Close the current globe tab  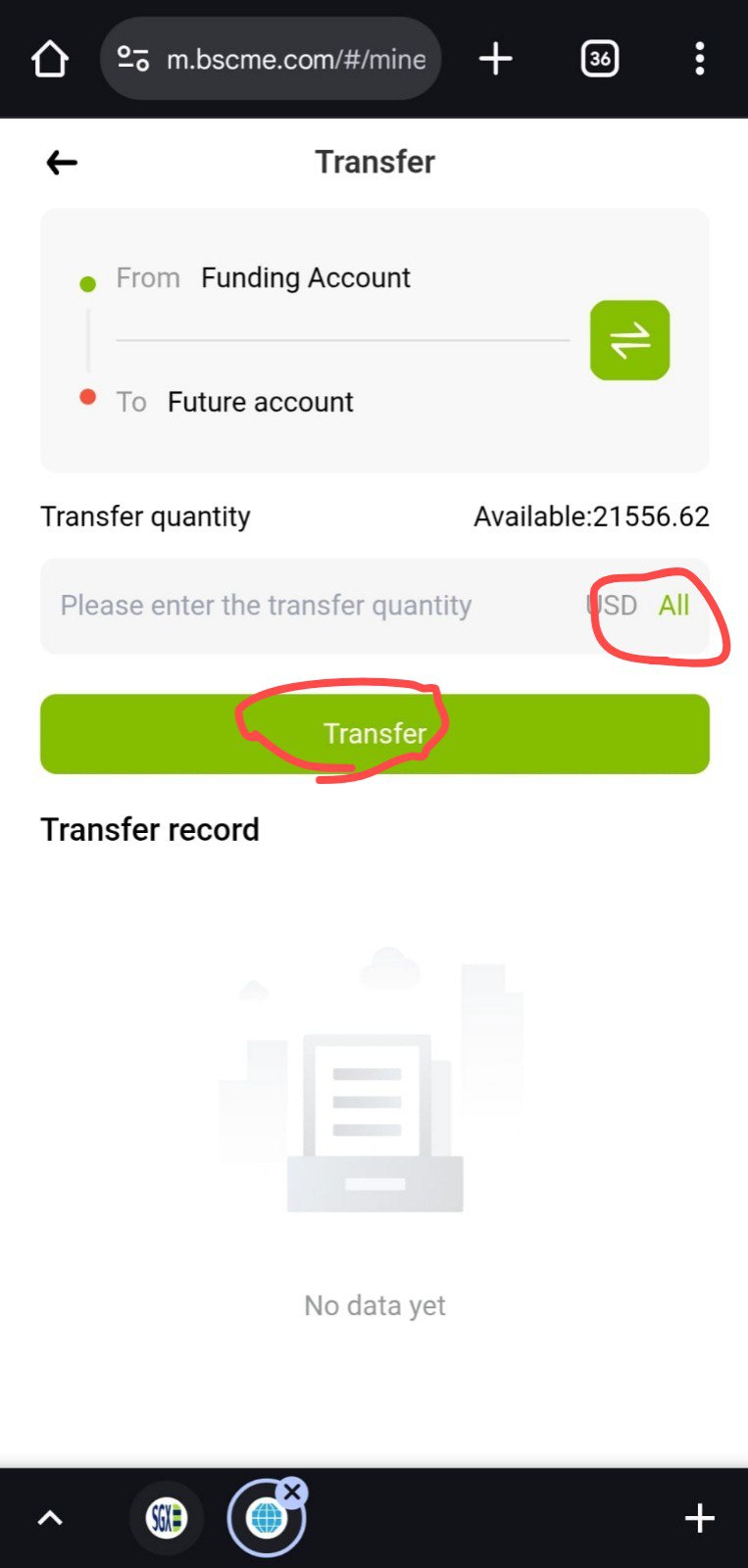coord(292,1493)
